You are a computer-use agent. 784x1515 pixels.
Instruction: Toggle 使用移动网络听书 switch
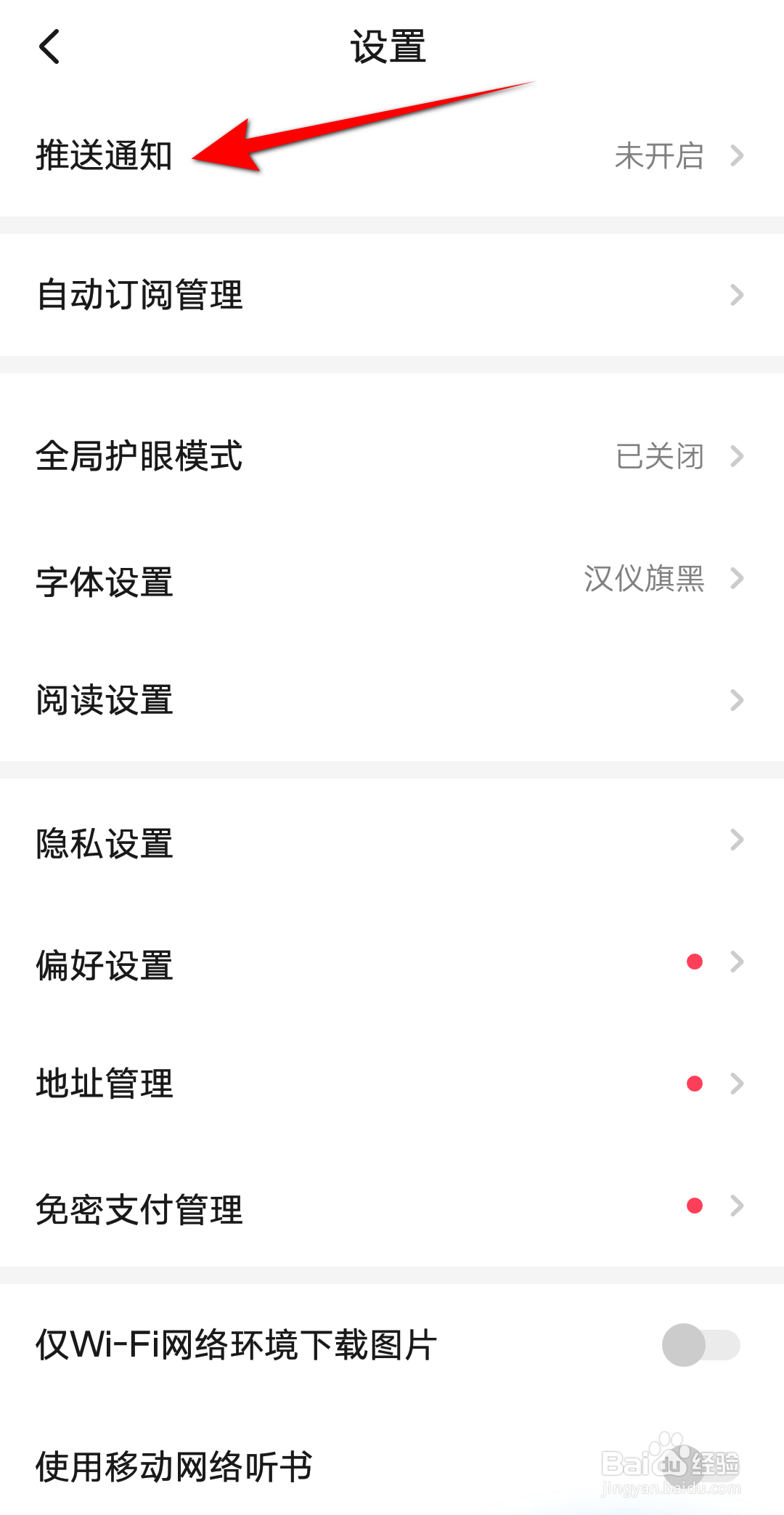click(700, 1466)
